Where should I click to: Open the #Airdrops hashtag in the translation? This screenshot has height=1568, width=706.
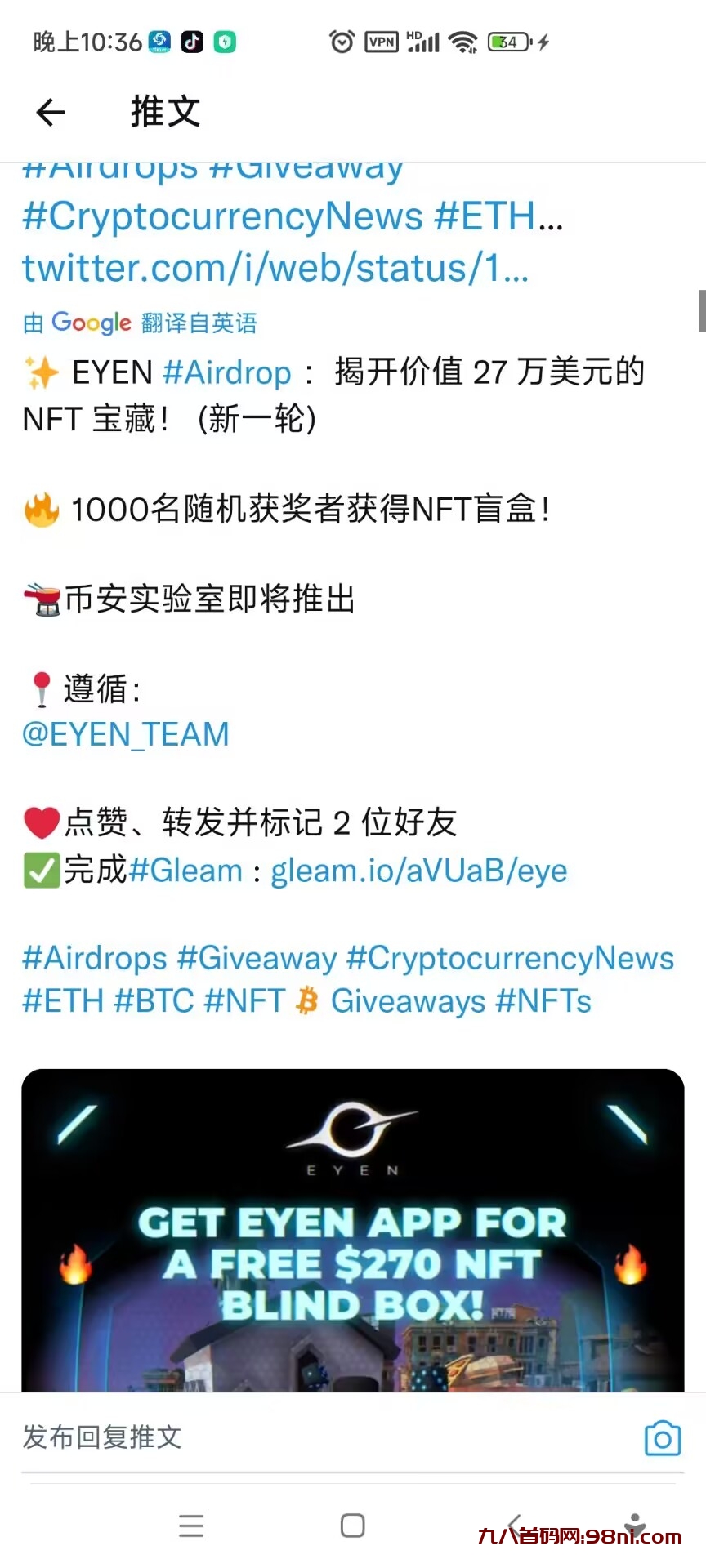click(95, 958)
